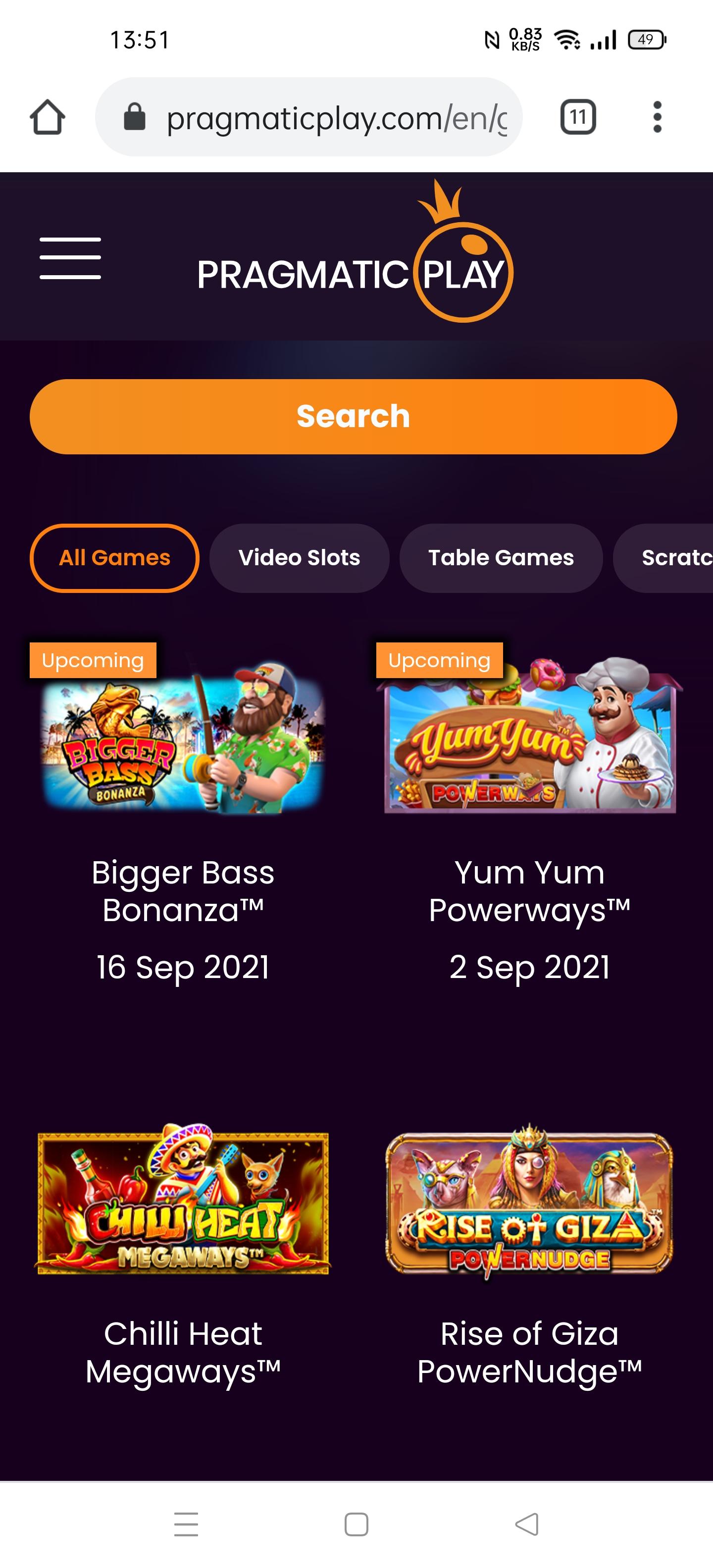Switch to Video Slots category
The height and width of the screenshot is (1568, 713).
pyautogui.click(x=299, y=558)
